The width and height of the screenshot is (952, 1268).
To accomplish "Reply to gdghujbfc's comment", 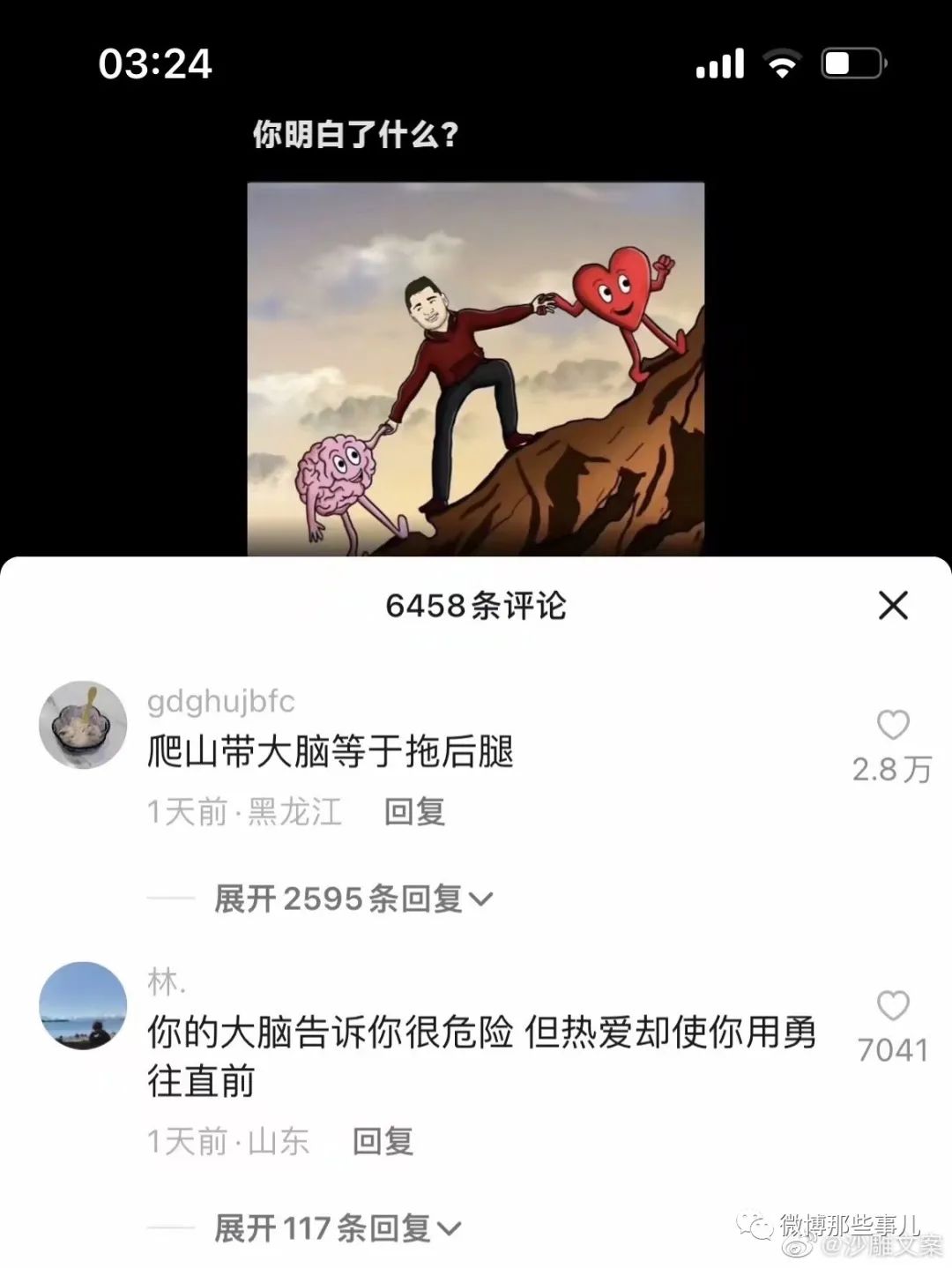I will (x=414, y=811).
